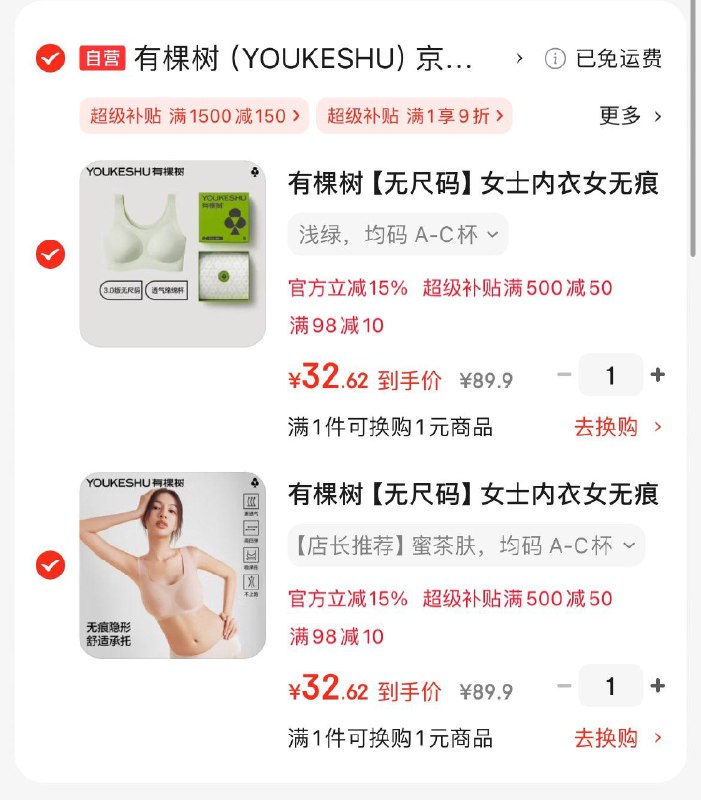The image size is (701, 800).
Task: Tap 去换购 under the 浅绿 item
Action: pos(617,427)
